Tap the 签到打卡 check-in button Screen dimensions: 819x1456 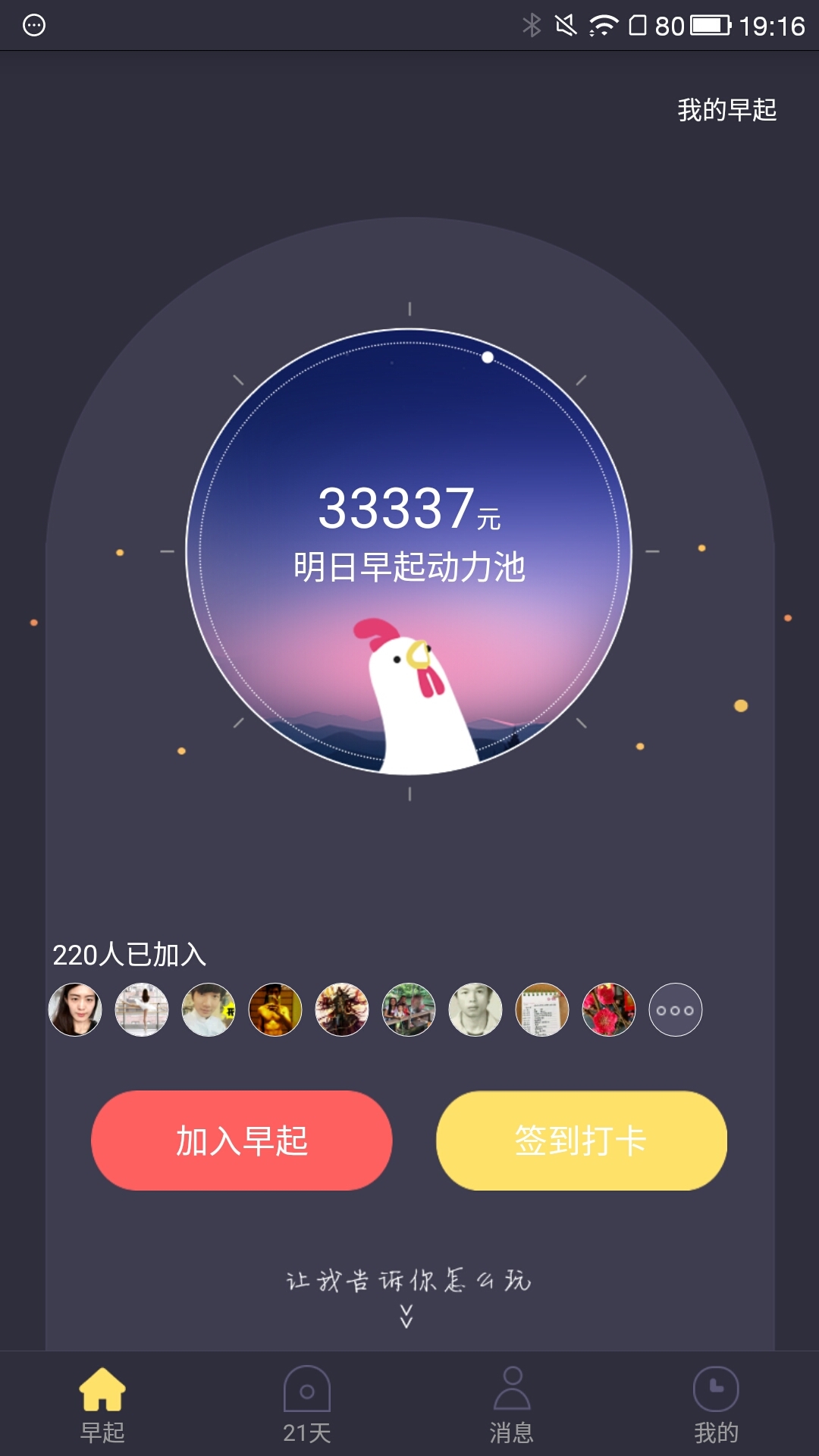point(581,1141)
